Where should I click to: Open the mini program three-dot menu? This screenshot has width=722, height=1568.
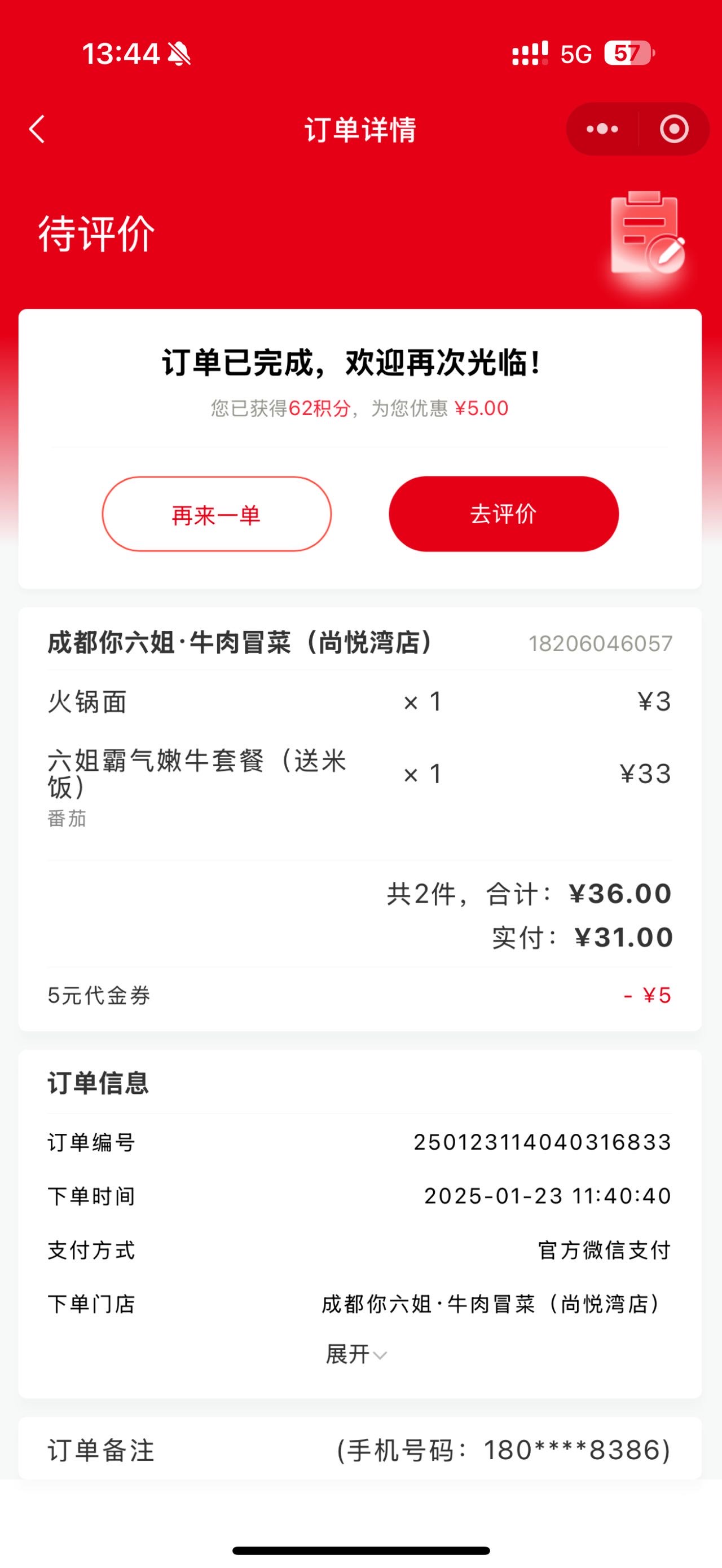point(602,129)
